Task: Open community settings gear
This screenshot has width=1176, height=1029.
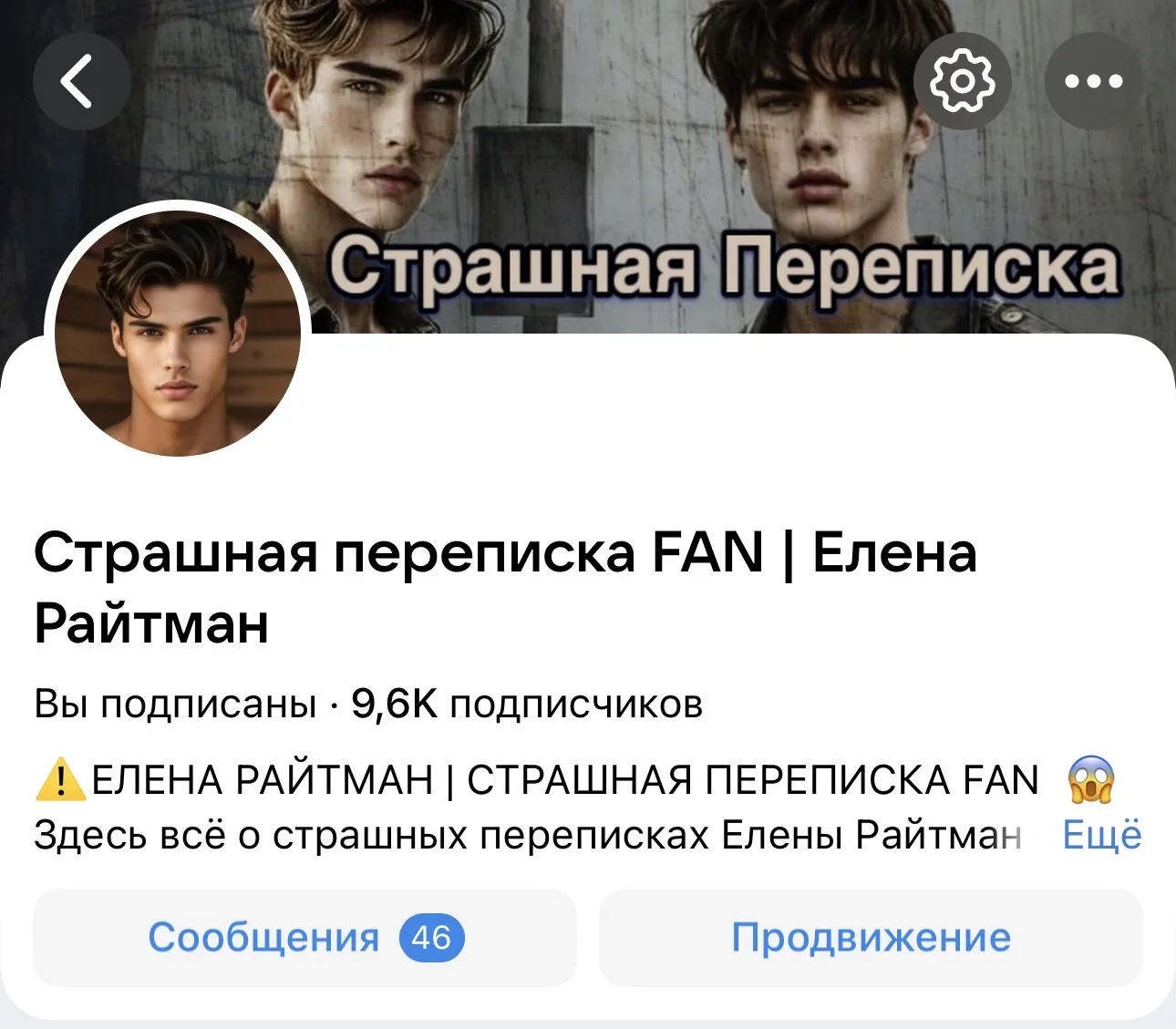Action: click(x=962, y=81)
